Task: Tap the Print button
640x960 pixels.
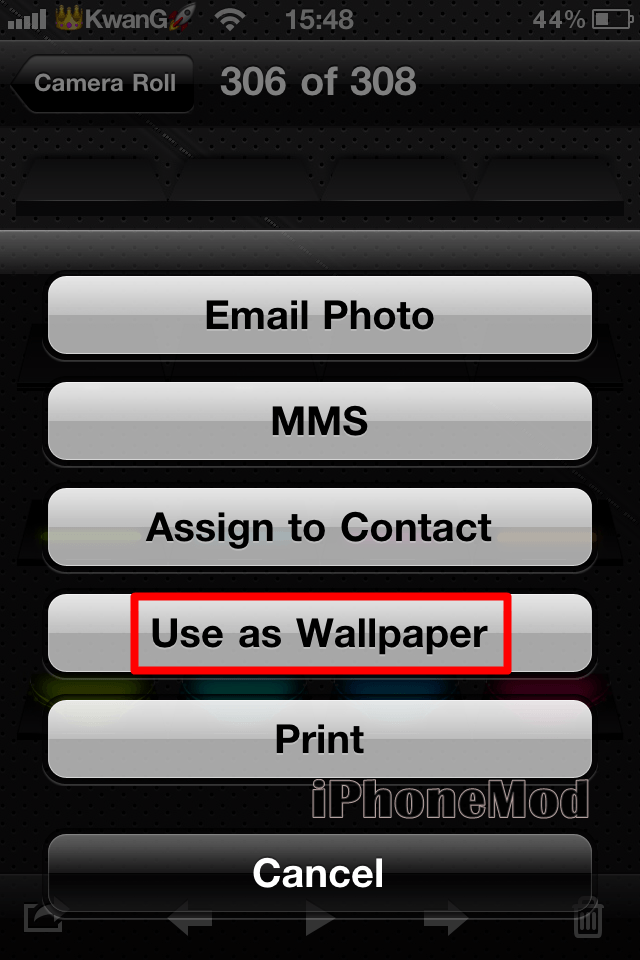Action: click(x=320, y=739)
